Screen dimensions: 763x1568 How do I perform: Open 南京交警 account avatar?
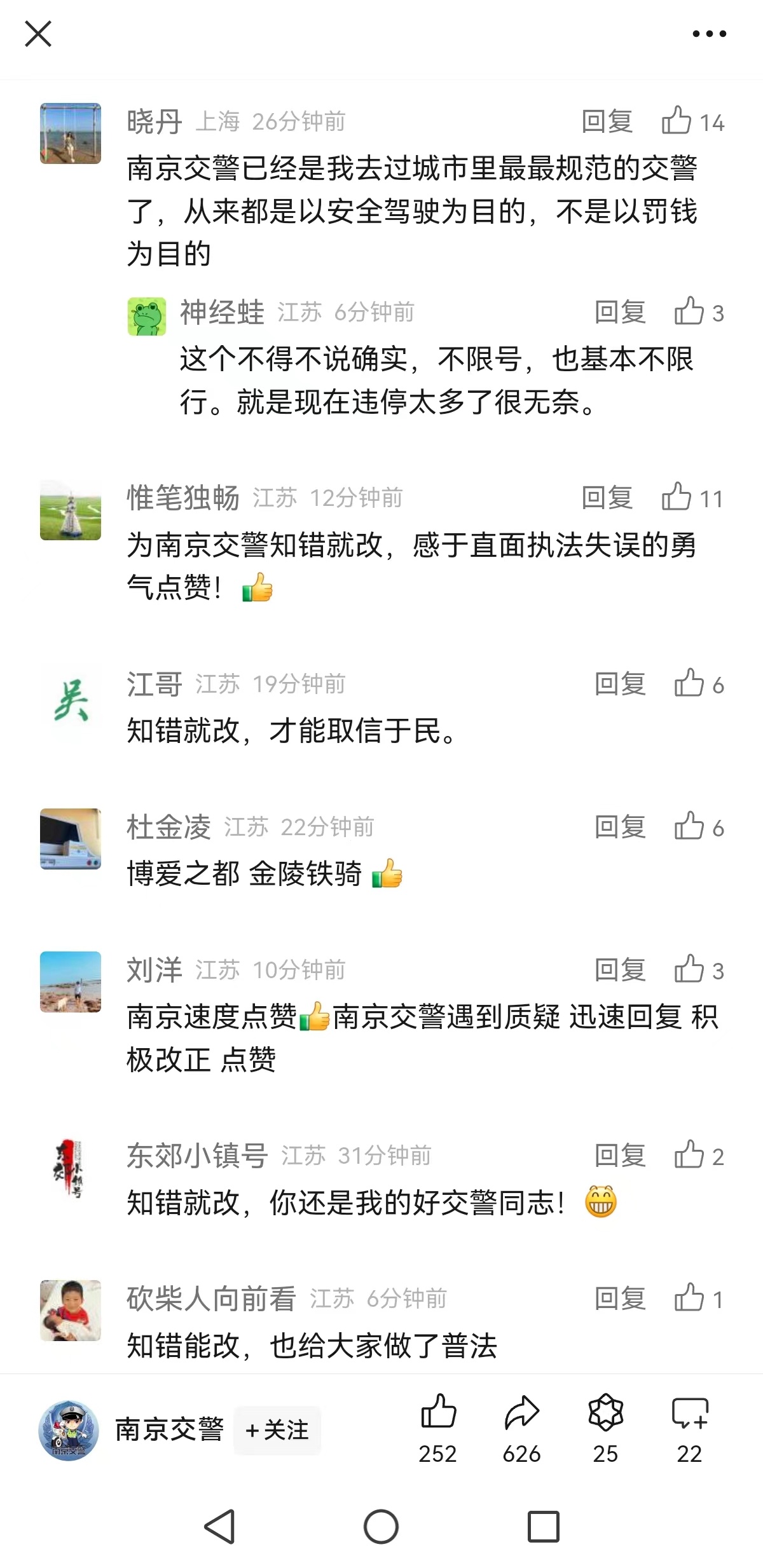69,1430
